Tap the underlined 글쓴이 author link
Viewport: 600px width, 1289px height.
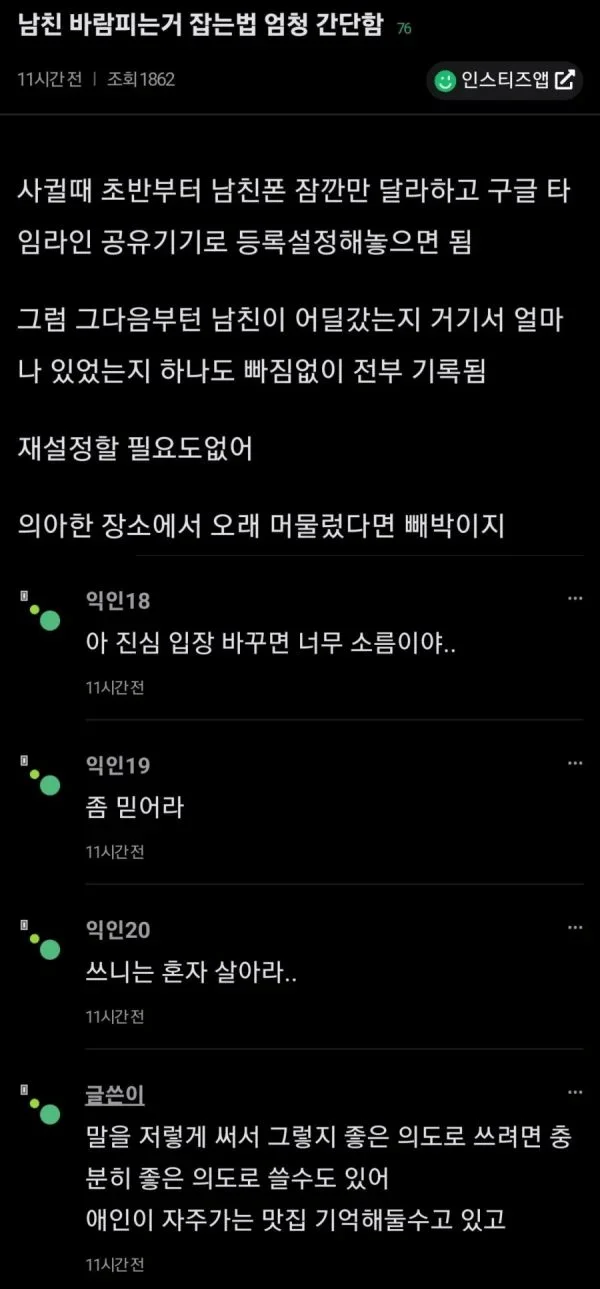pos(115,1094)
